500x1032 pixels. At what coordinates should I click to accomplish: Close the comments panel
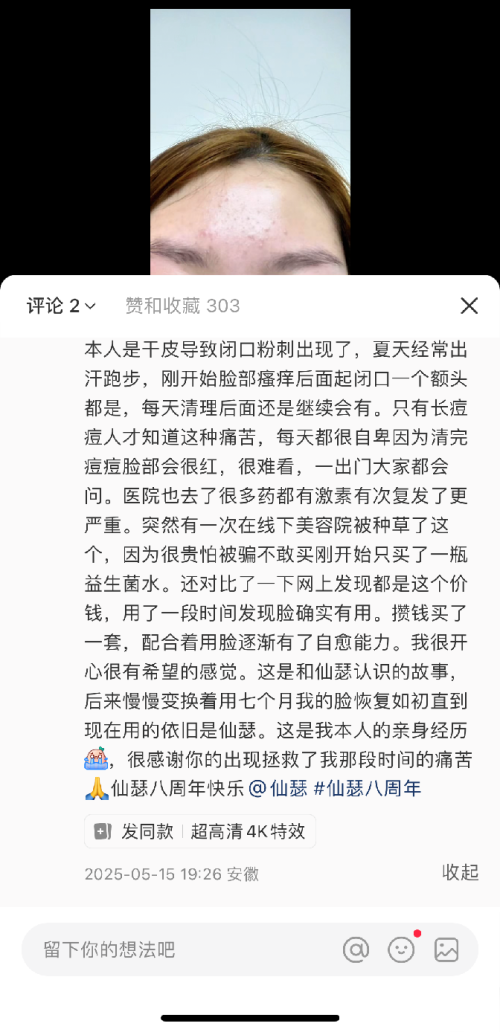click(469, 305)
